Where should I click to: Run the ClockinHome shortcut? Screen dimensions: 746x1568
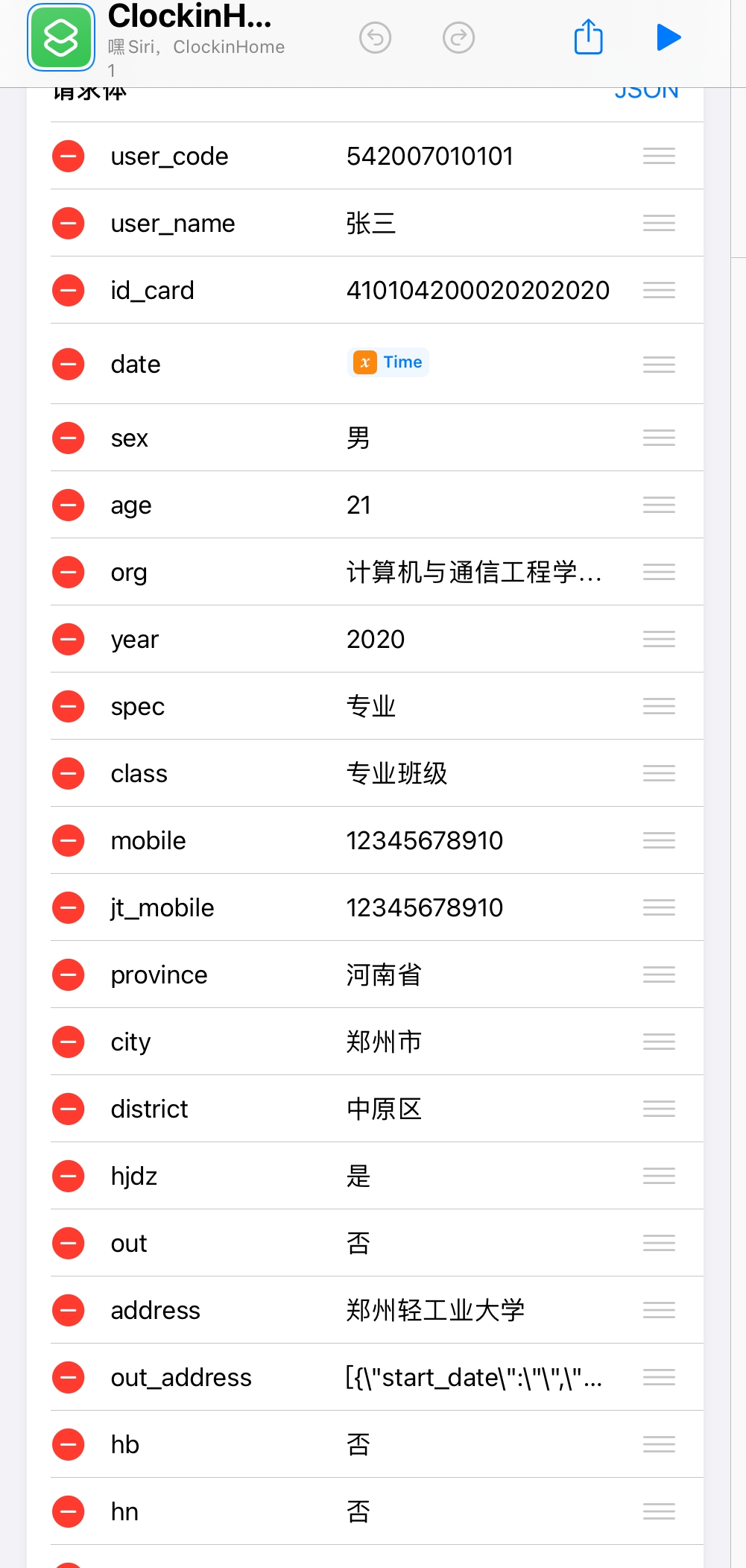(668, 37)
